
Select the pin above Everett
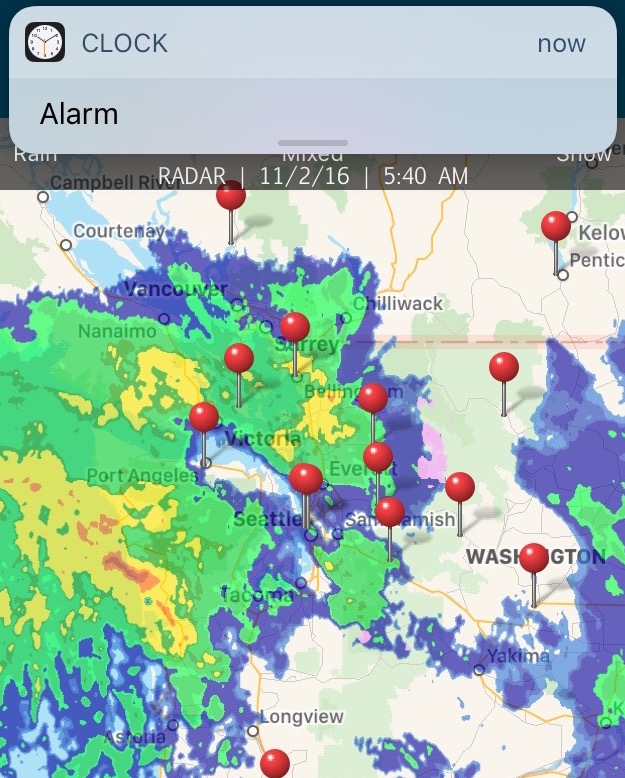378,458
